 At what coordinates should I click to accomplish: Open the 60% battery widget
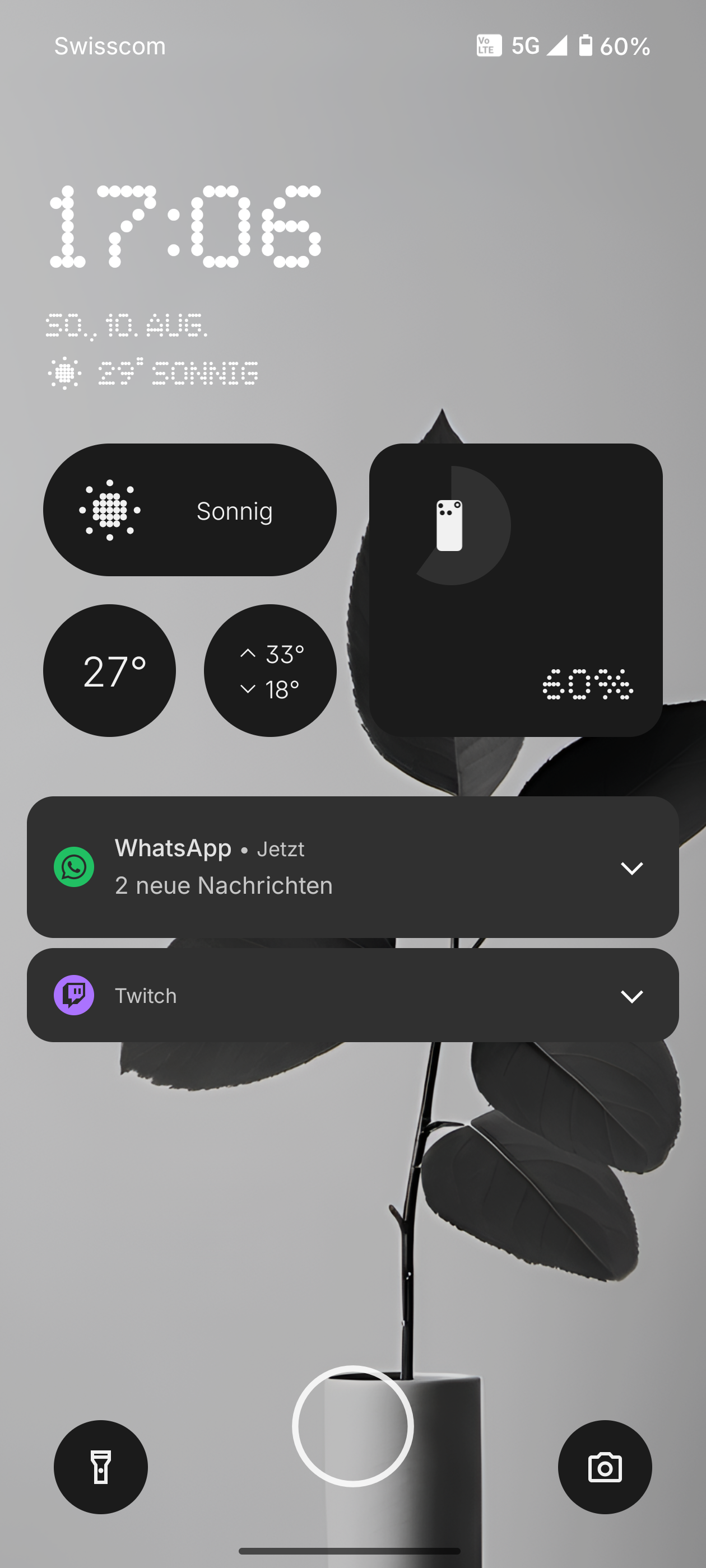coord(515,590)
